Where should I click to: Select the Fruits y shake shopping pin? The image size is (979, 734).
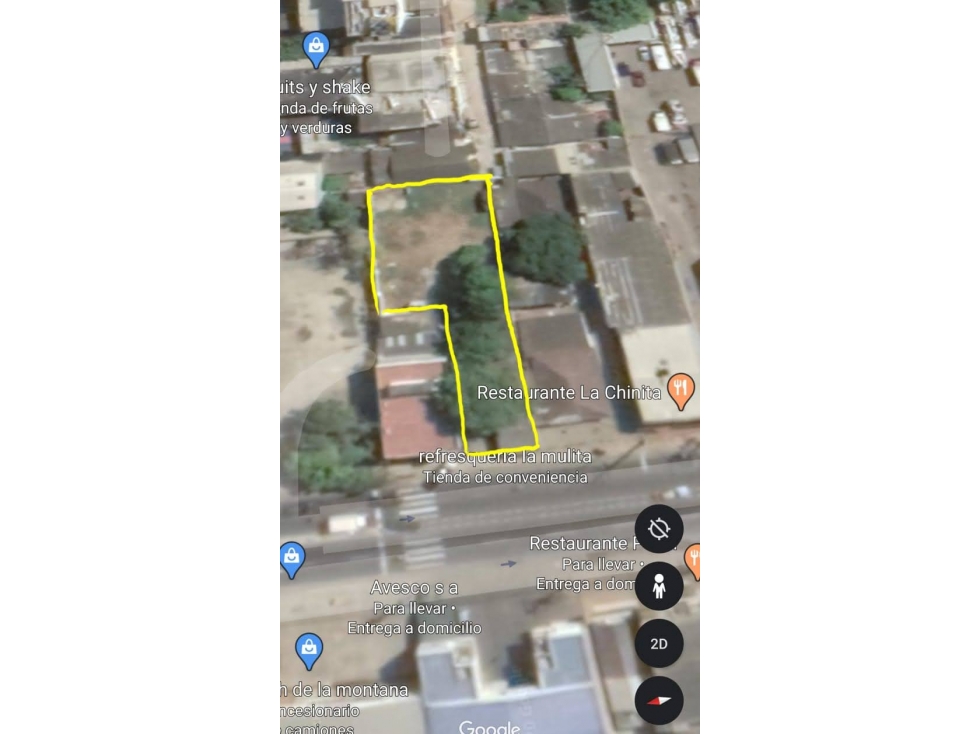click(x=316, y=47)
